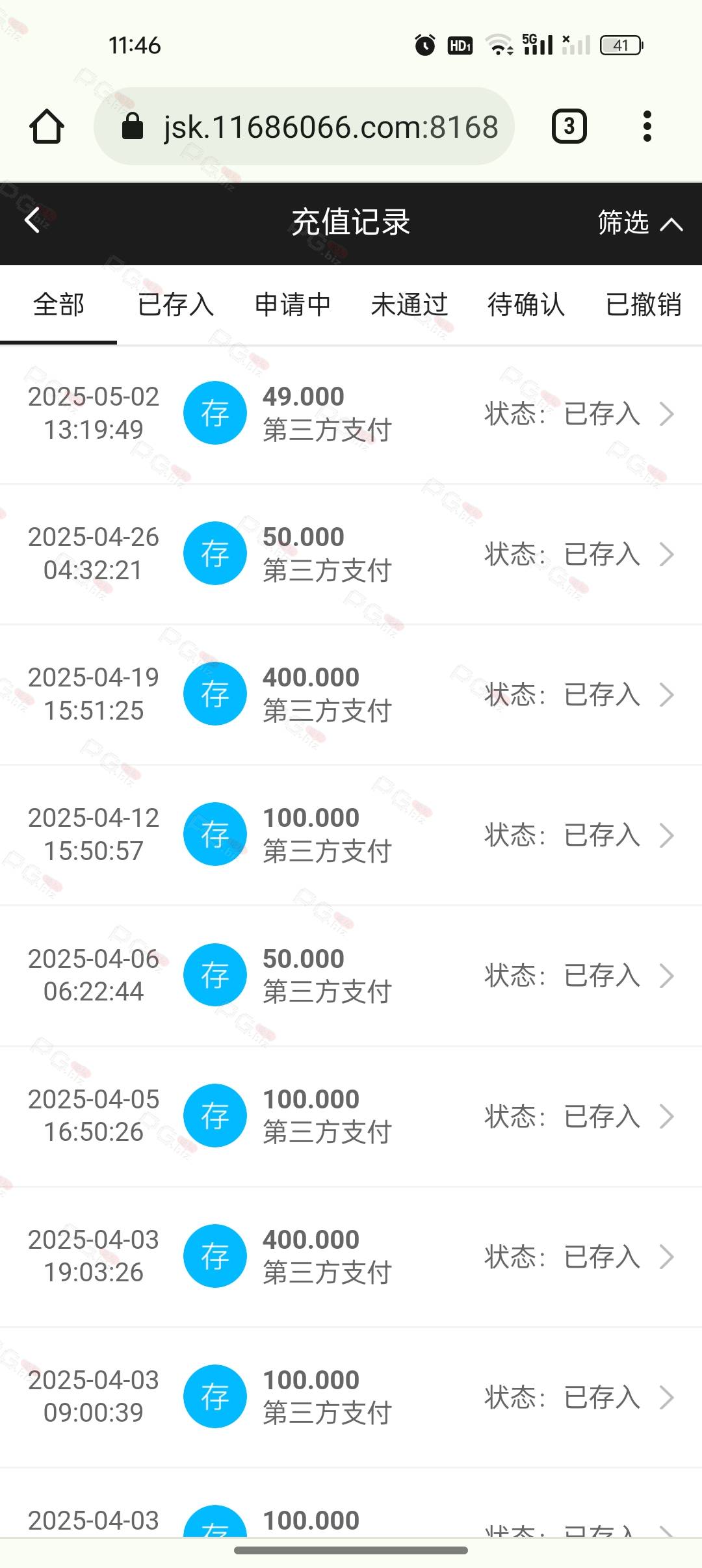Open the 2025-04-06 record of 50.000
The width and height of the screenshot is (702, 1568).
pyautogui.click(x=351, y=975)
